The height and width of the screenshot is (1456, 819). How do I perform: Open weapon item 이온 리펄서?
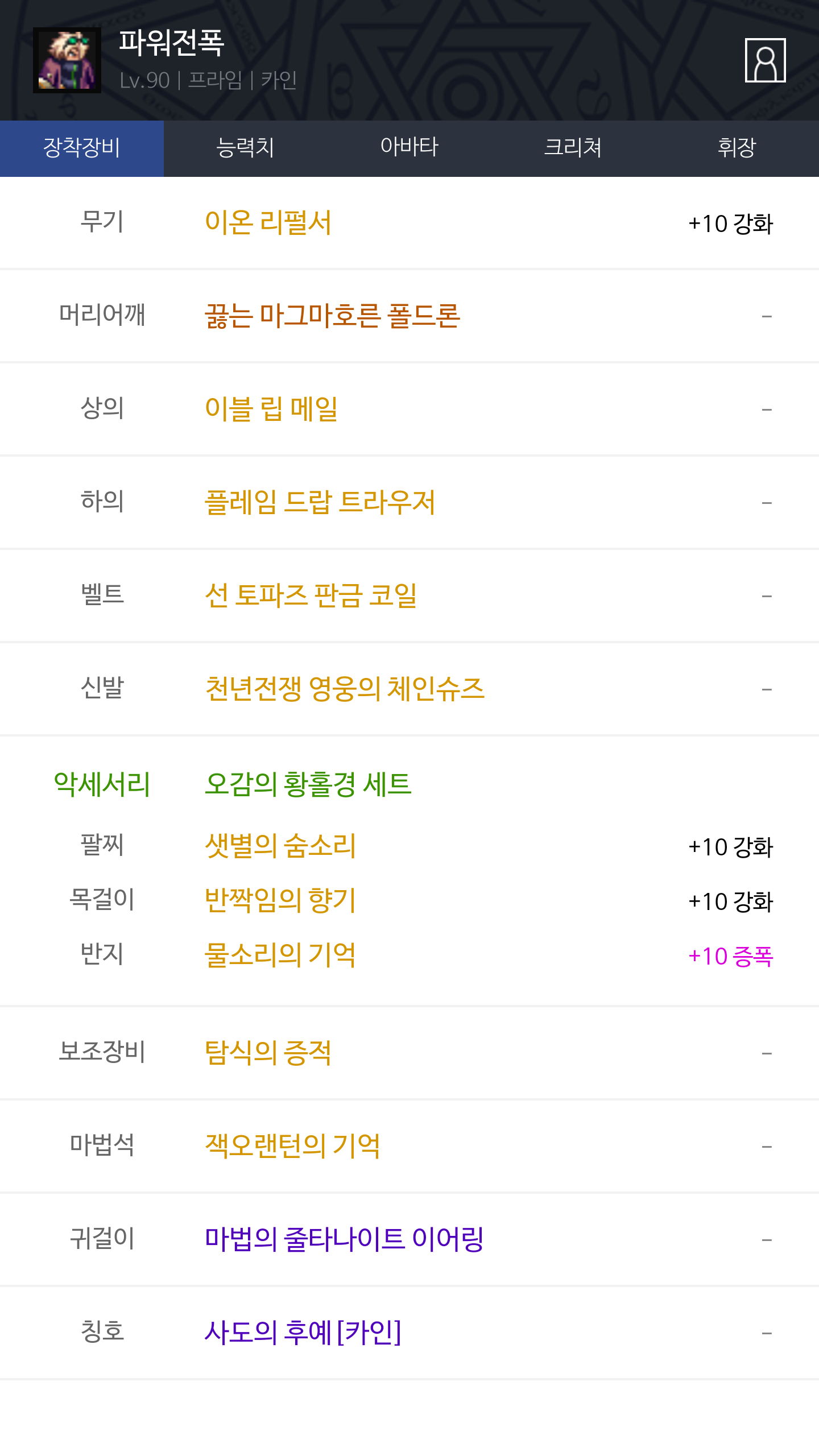pyautogui.click(x=268, y=222)
